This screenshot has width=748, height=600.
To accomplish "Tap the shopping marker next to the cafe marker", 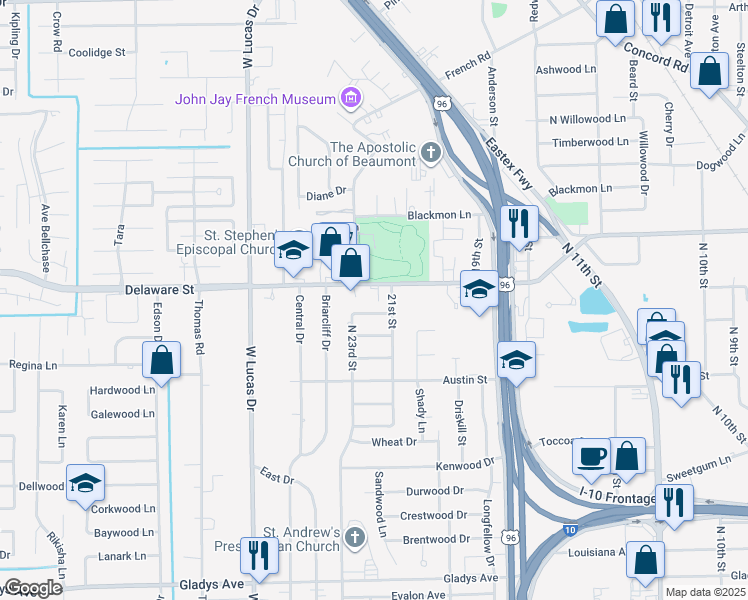I will tap(627, 459).
